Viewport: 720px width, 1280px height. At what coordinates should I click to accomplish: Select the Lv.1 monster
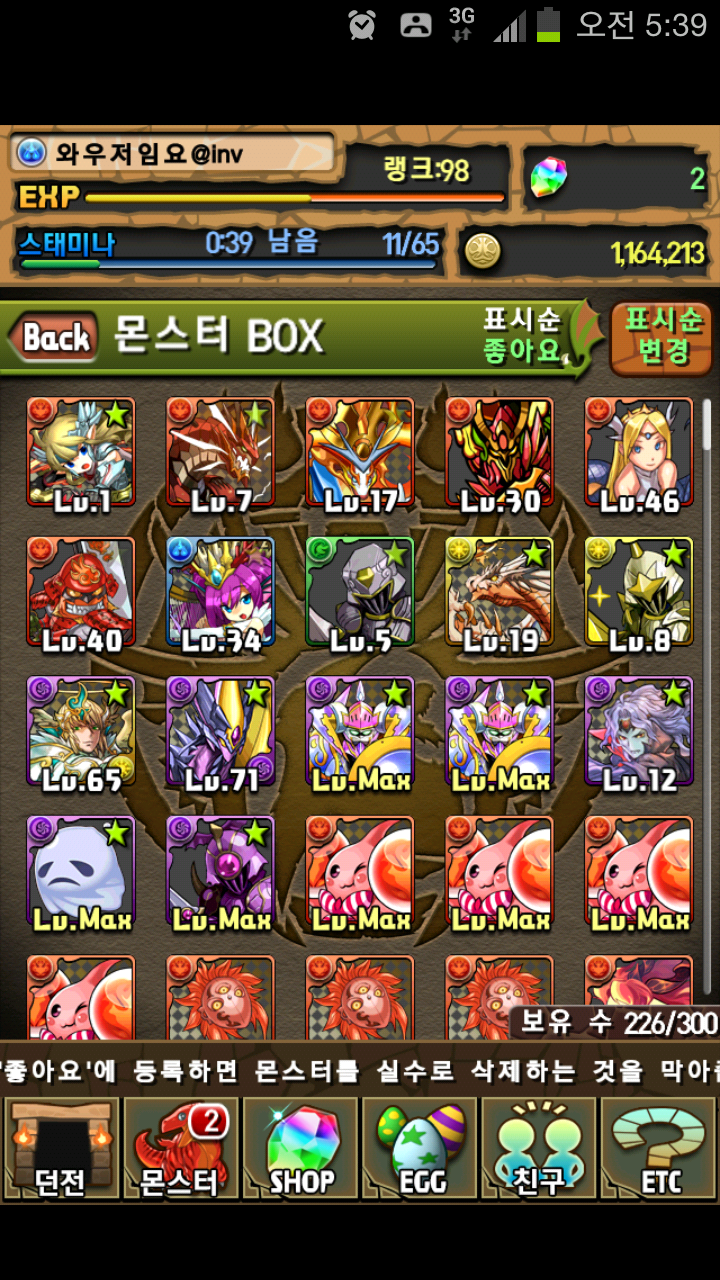point(80,452)
